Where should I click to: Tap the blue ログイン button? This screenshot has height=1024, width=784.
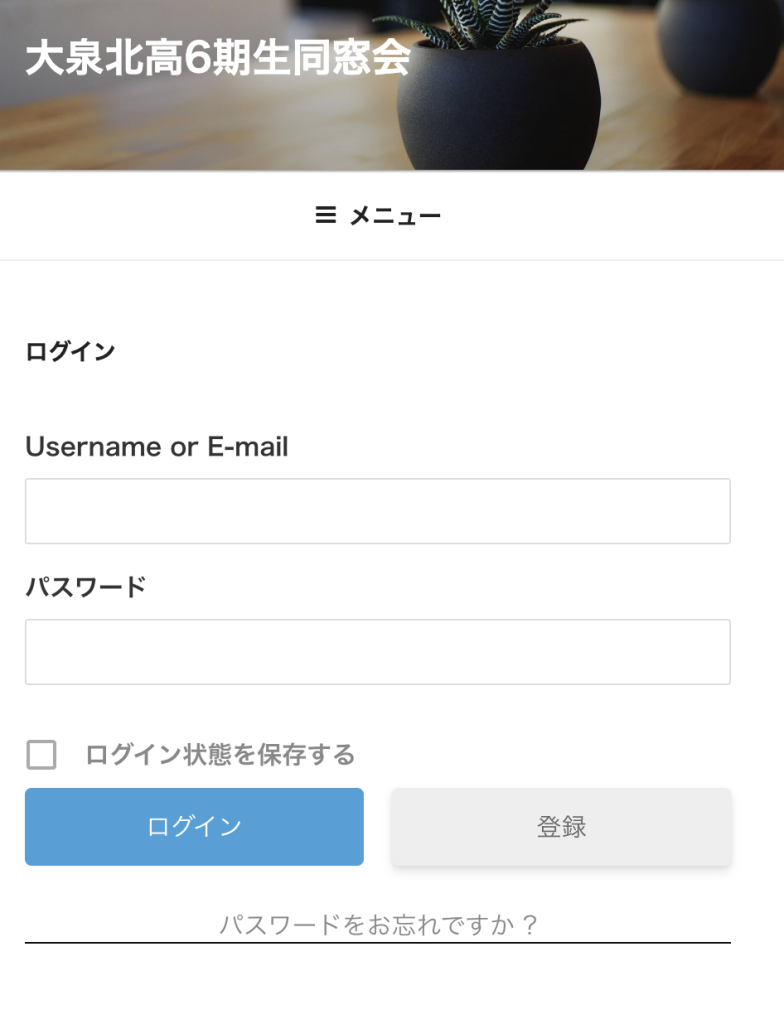pos(194,827)
